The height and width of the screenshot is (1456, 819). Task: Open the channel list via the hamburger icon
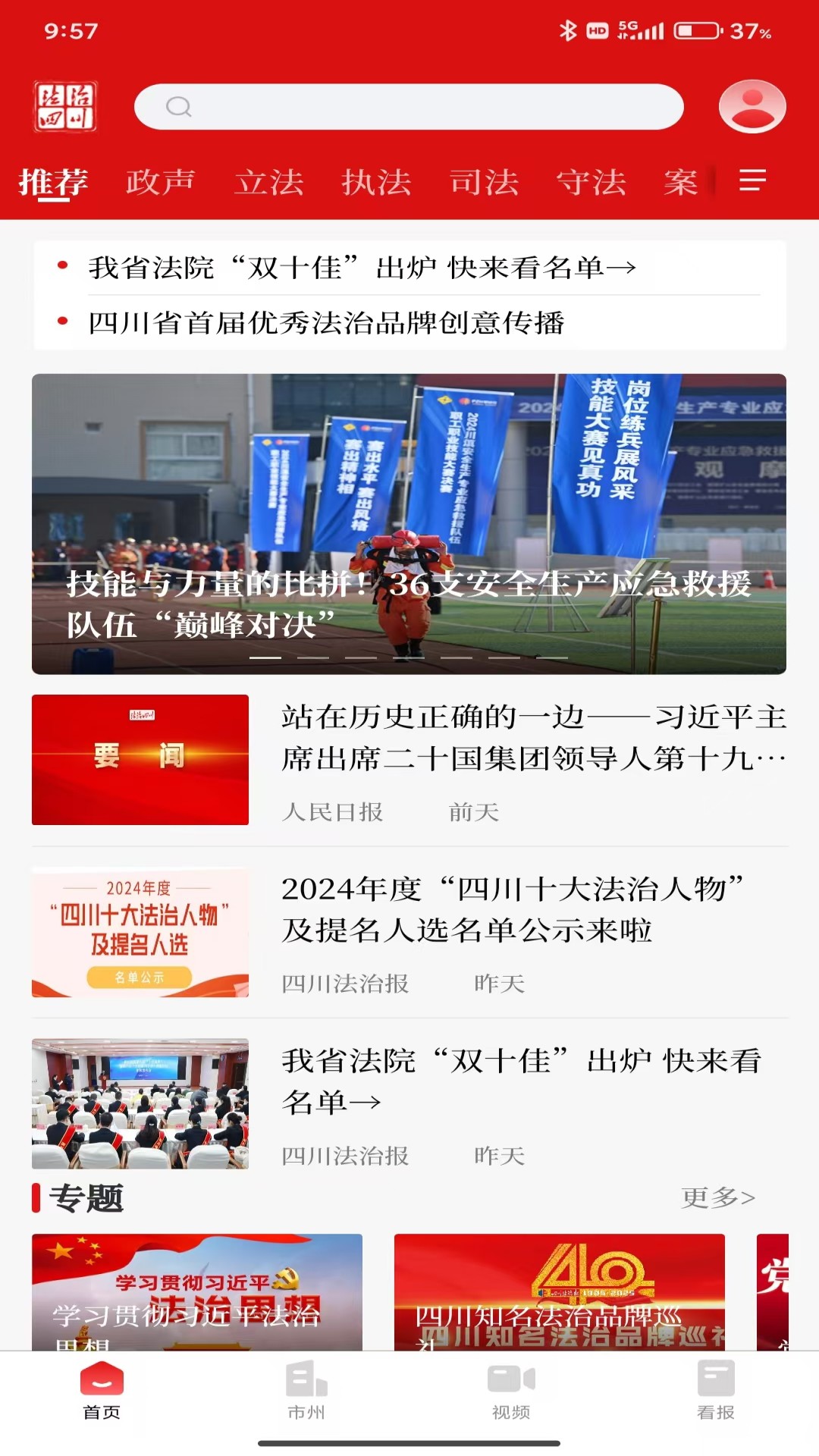pos(750,183)
